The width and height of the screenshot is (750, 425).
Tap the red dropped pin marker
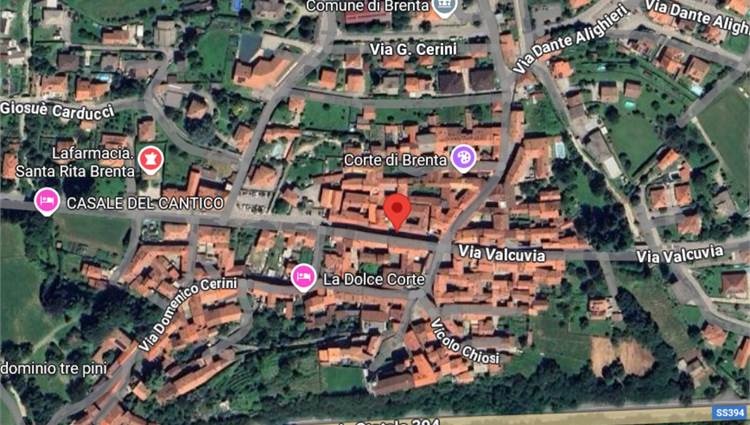coord(397,211)
